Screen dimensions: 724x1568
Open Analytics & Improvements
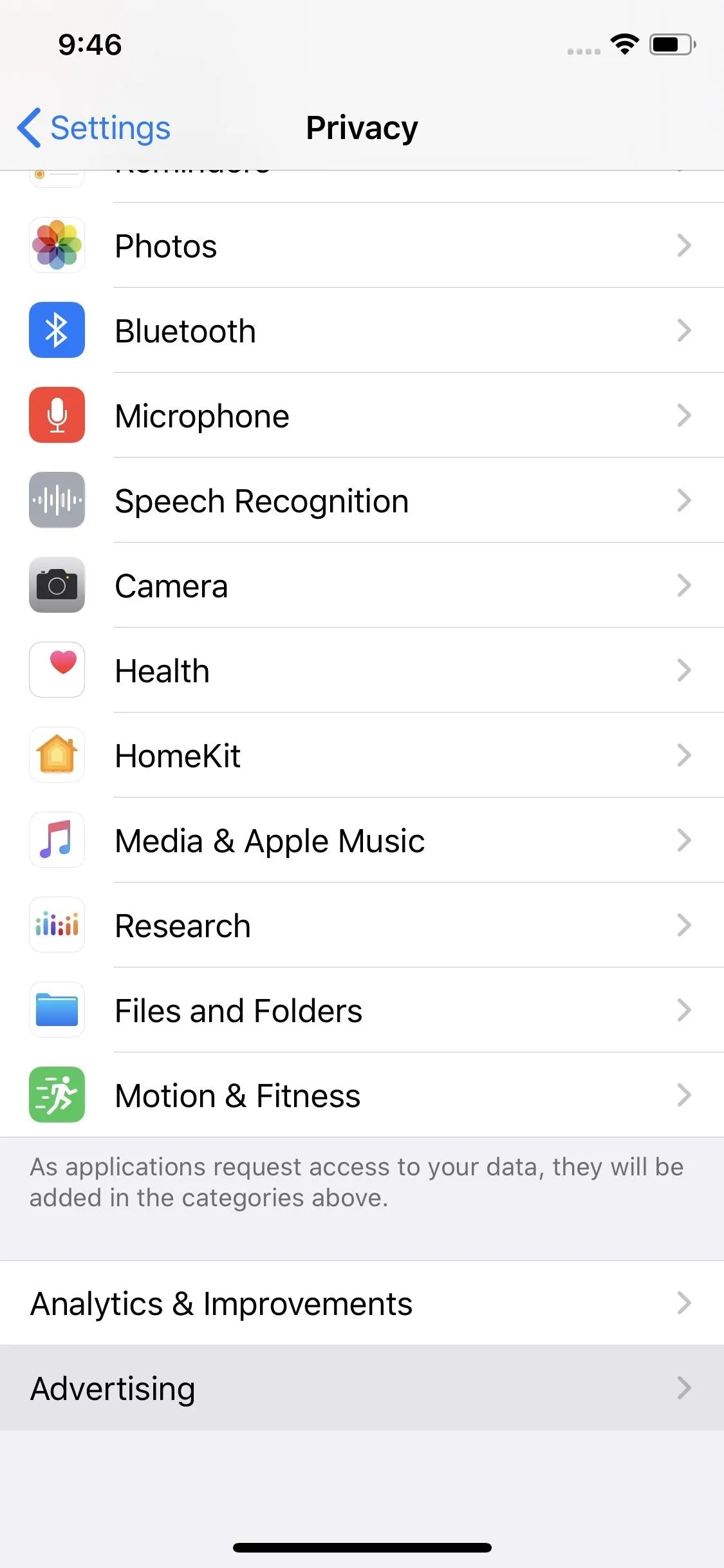point(362,1303)
